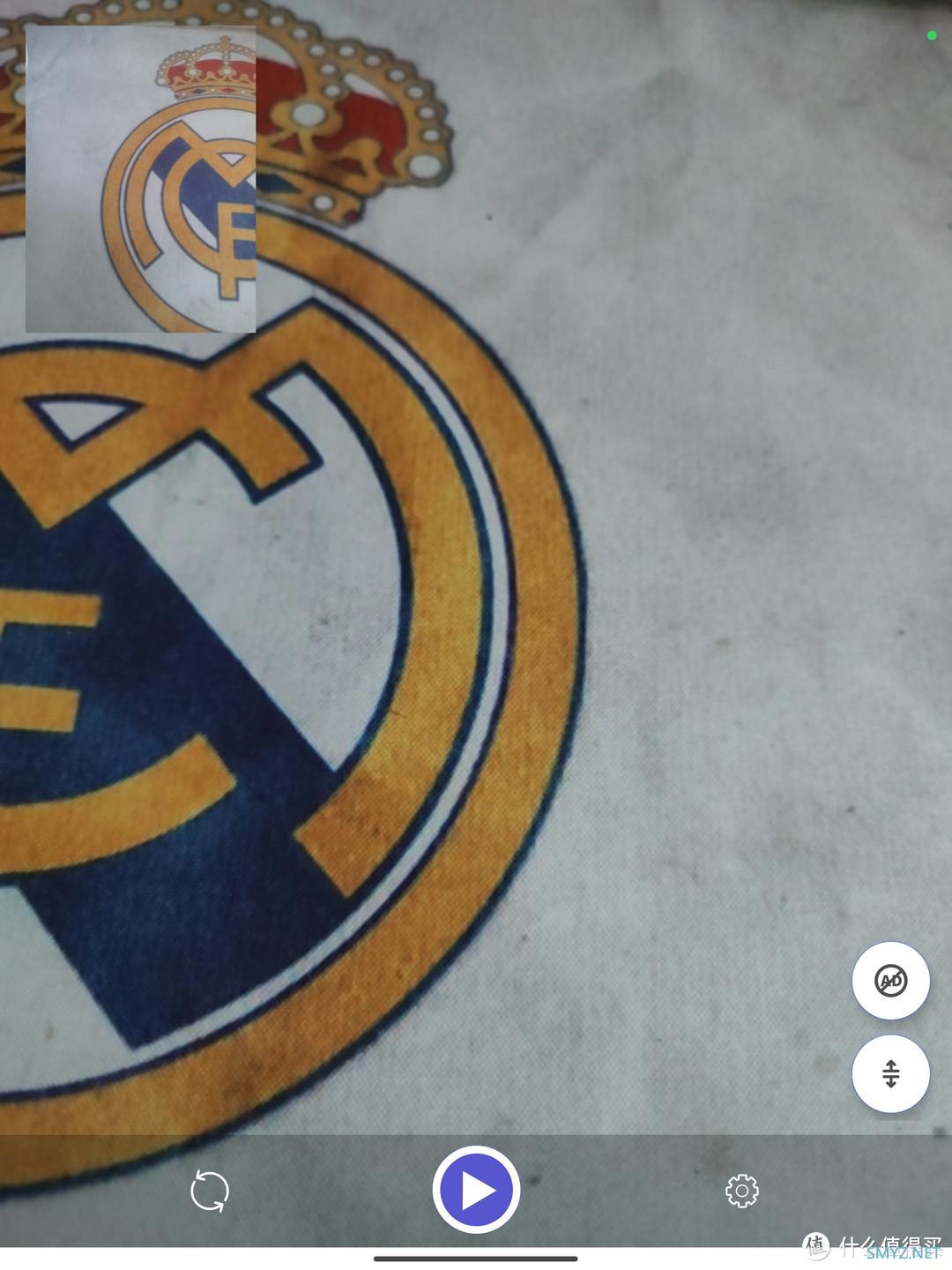
Task: Open the small preview thumbnail
Action: (x=141, y=179)
